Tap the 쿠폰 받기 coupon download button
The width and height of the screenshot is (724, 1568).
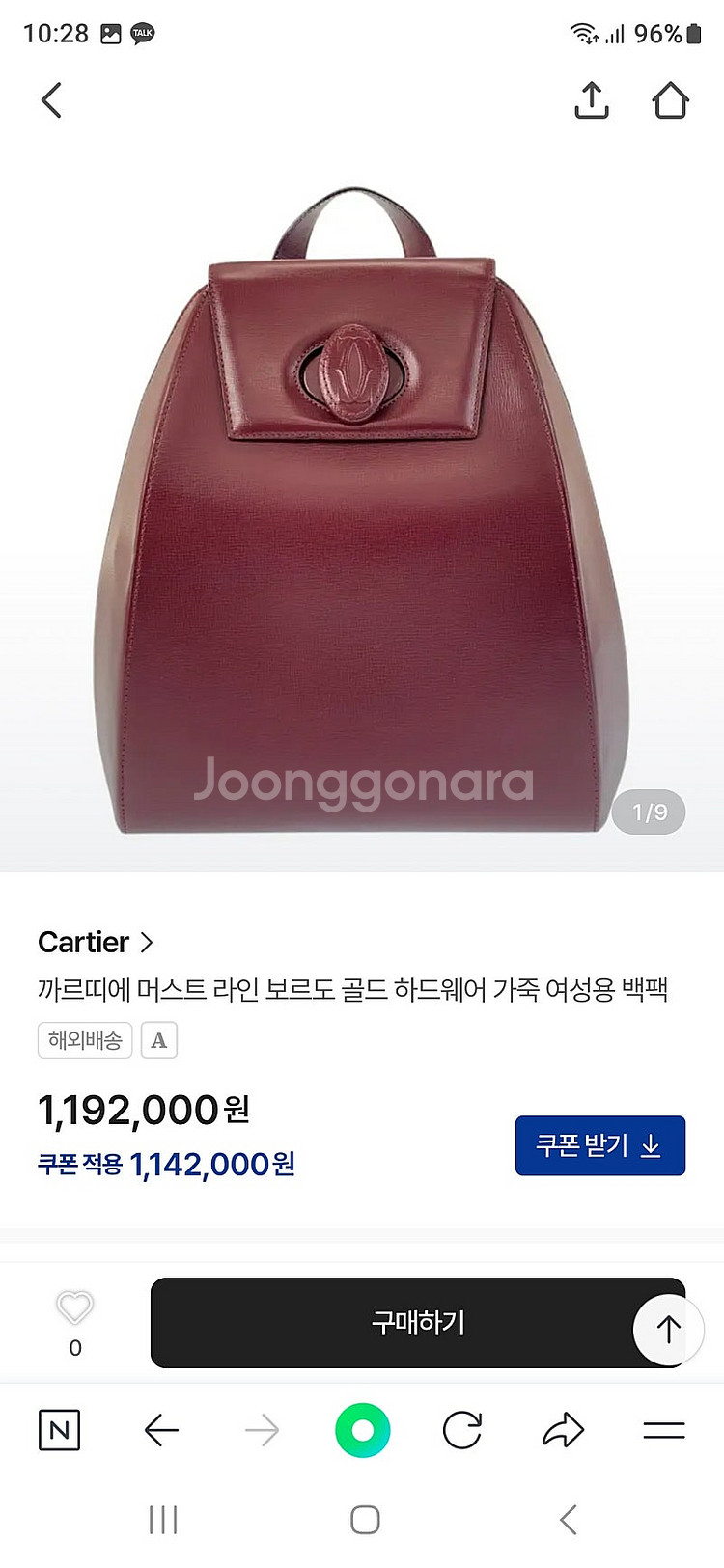600,1145
